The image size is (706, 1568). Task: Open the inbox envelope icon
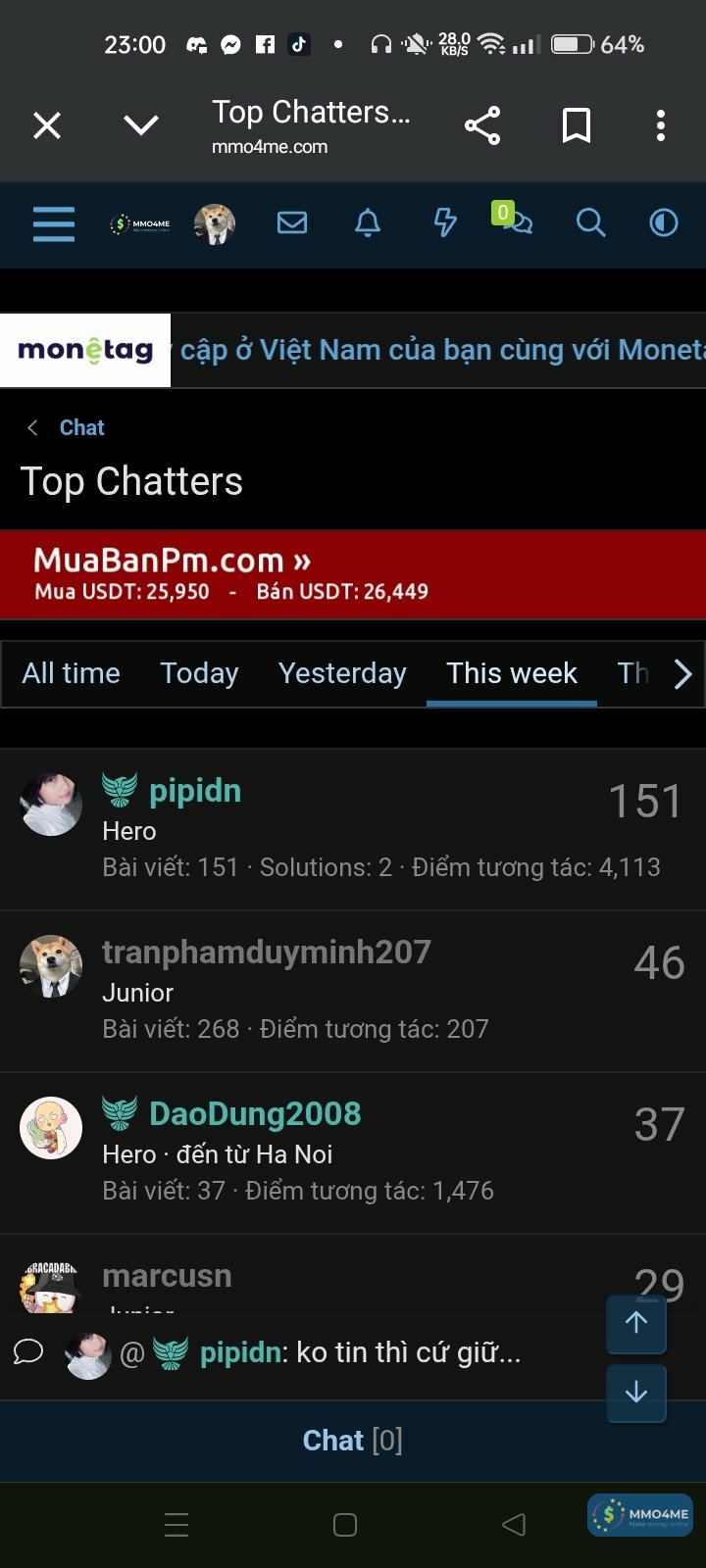(292, 223)
